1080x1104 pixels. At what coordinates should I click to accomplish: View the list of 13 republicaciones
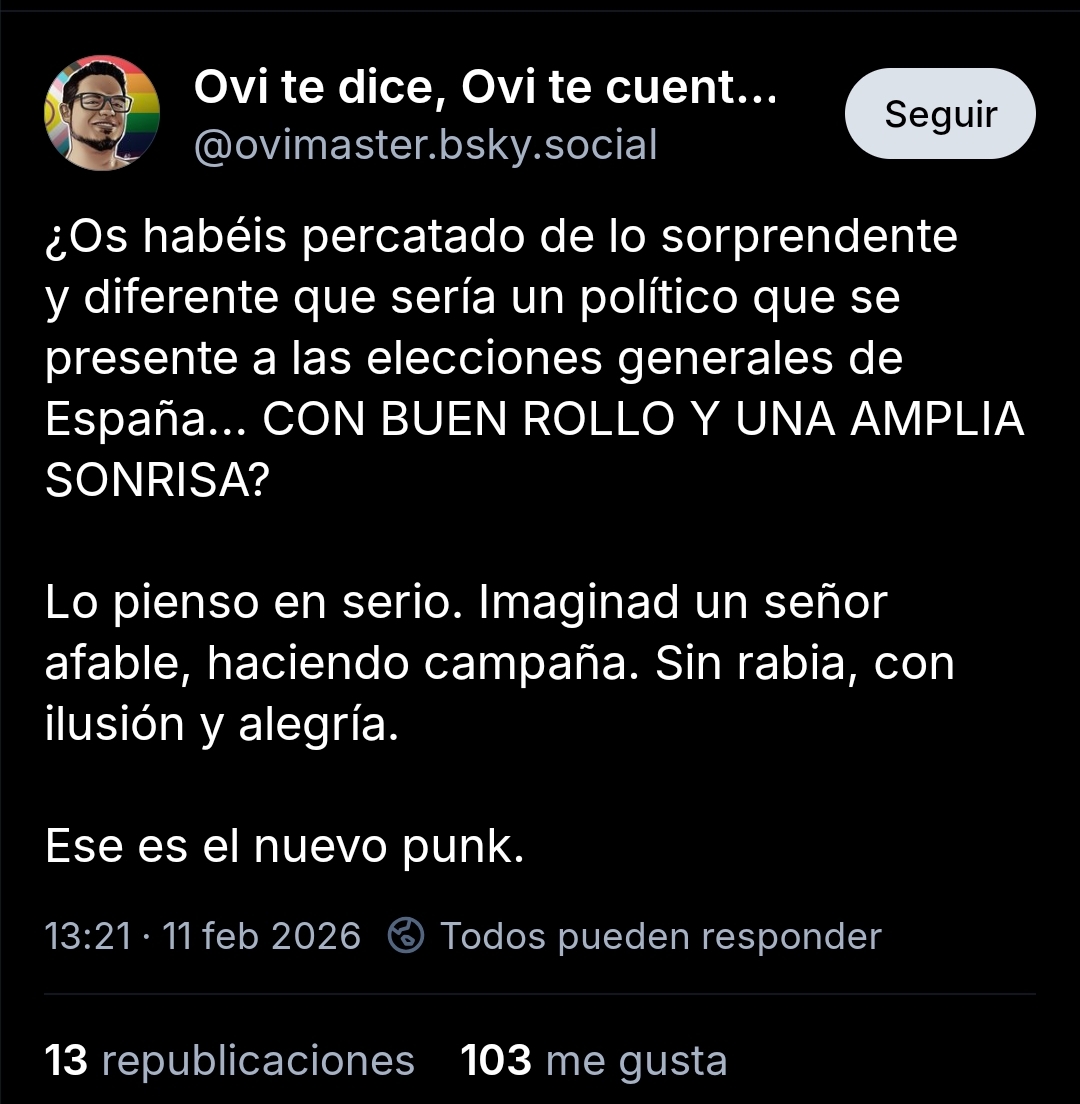230,1061
